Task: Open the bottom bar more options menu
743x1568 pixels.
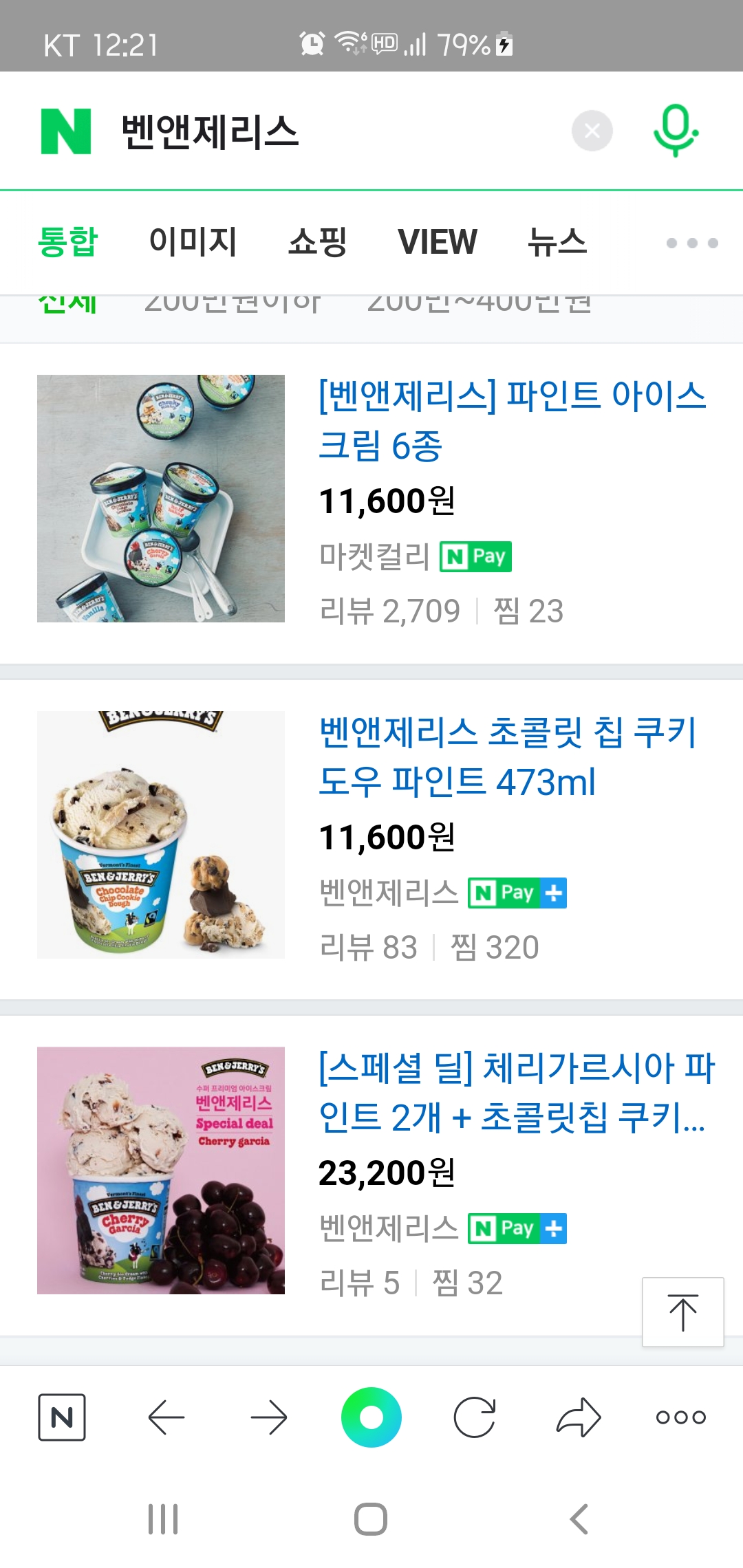Action: pyautogui.click(x=680, y=1417)
